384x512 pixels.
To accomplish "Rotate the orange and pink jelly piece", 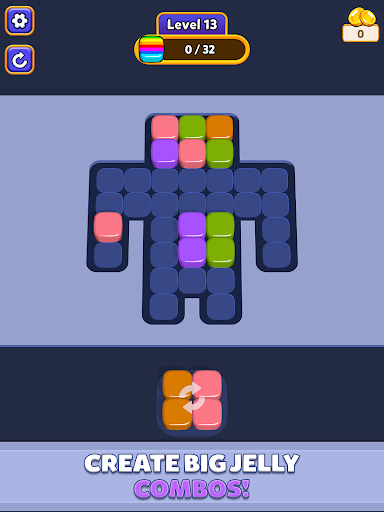I will click(x=192, y=399).
